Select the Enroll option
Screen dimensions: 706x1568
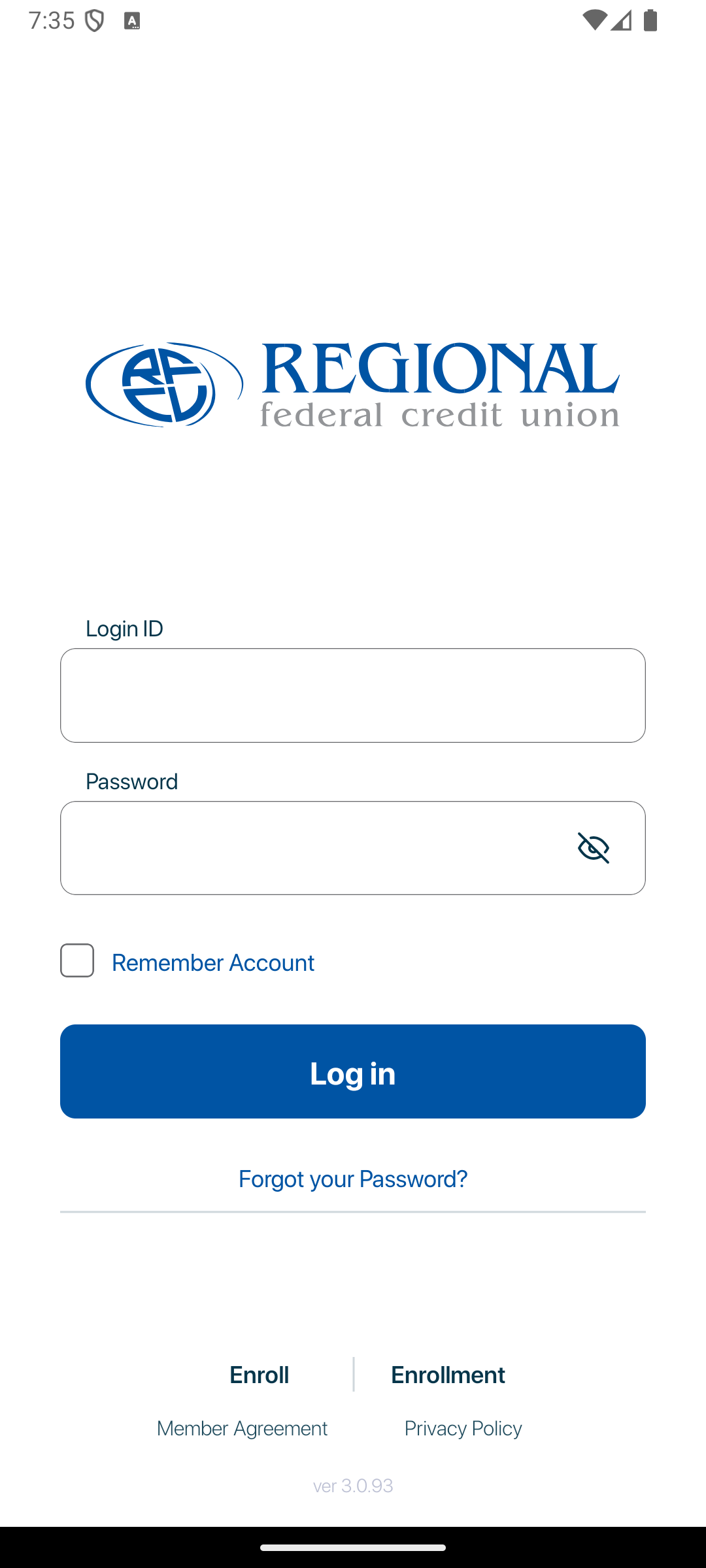tap(259, 1375)
